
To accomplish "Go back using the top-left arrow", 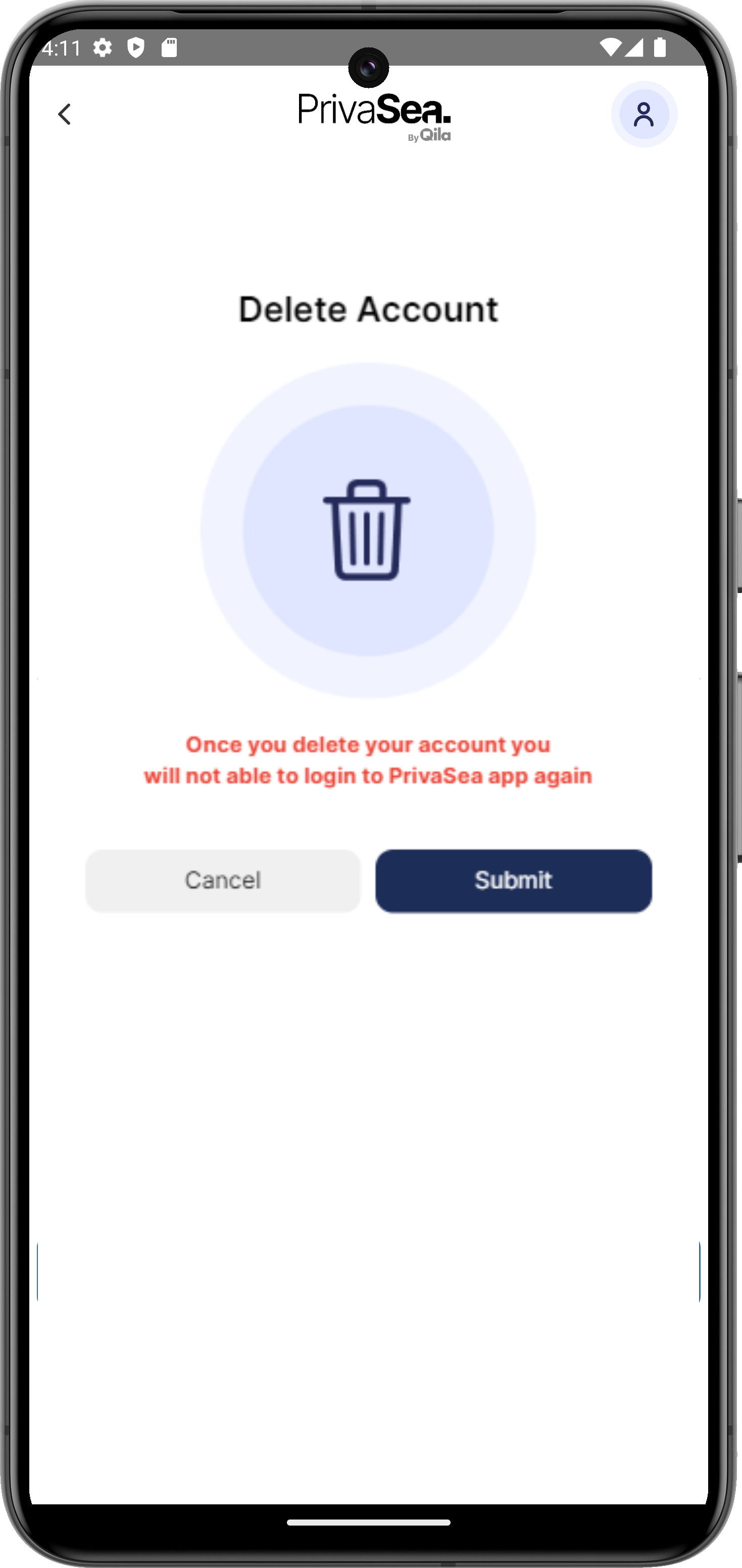I will coord(64,114).
